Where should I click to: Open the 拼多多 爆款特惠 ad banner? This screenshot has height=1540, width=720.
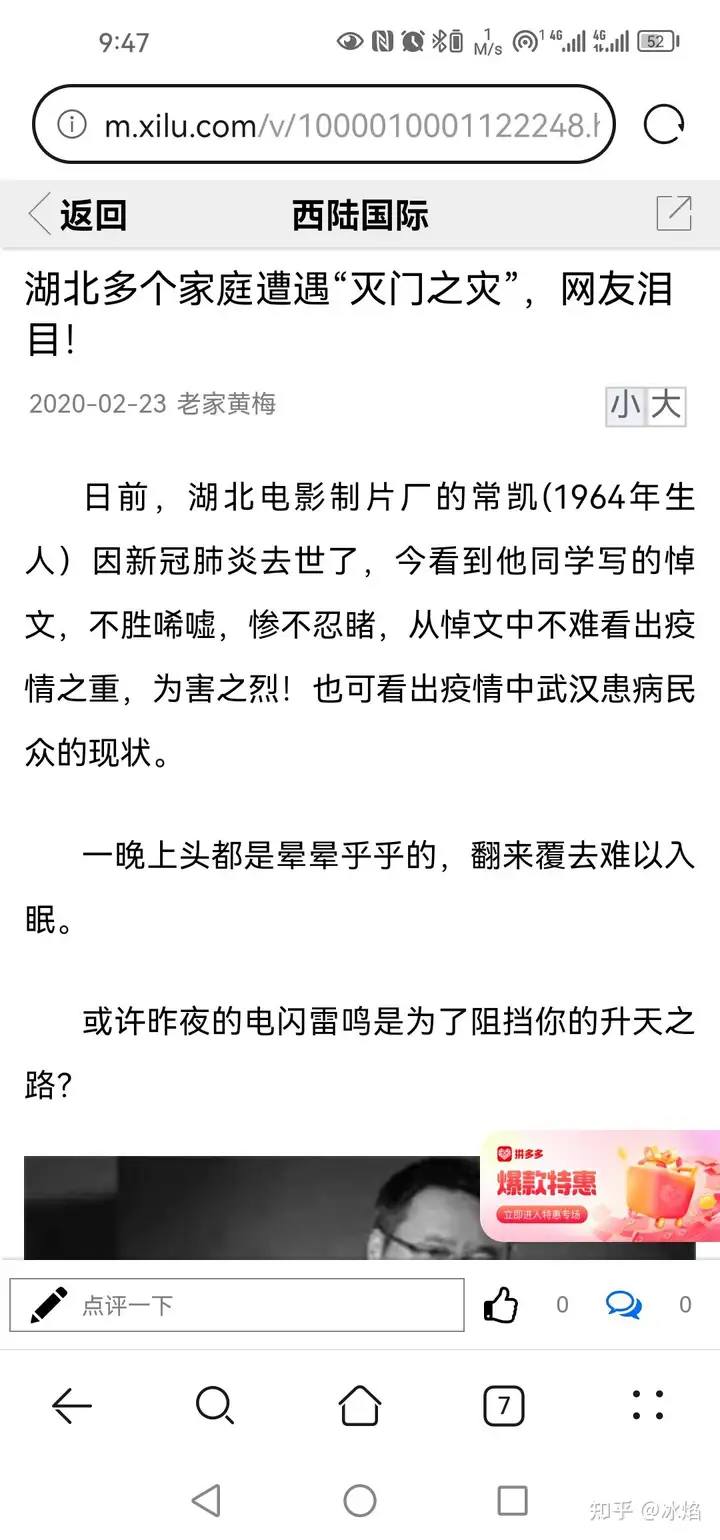(x=600, y=1186)
